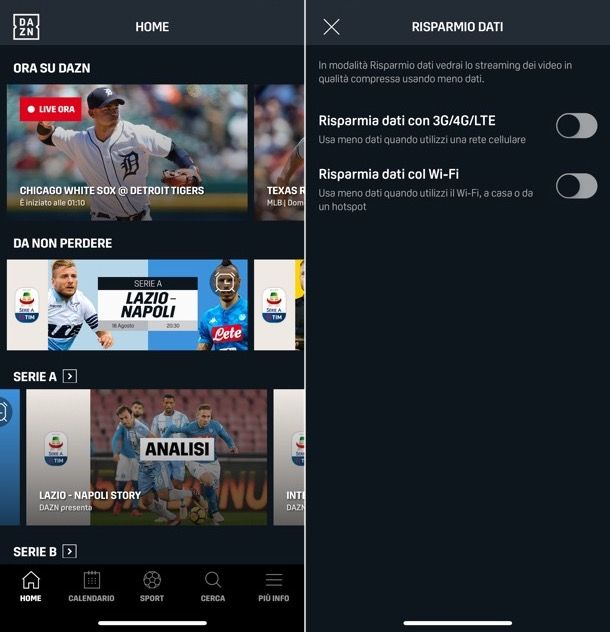Viewport: 610px width, 632px height.
Task: Watch live Chicago White Sox @ Detroit Tigers
Action: coord(127,150)
